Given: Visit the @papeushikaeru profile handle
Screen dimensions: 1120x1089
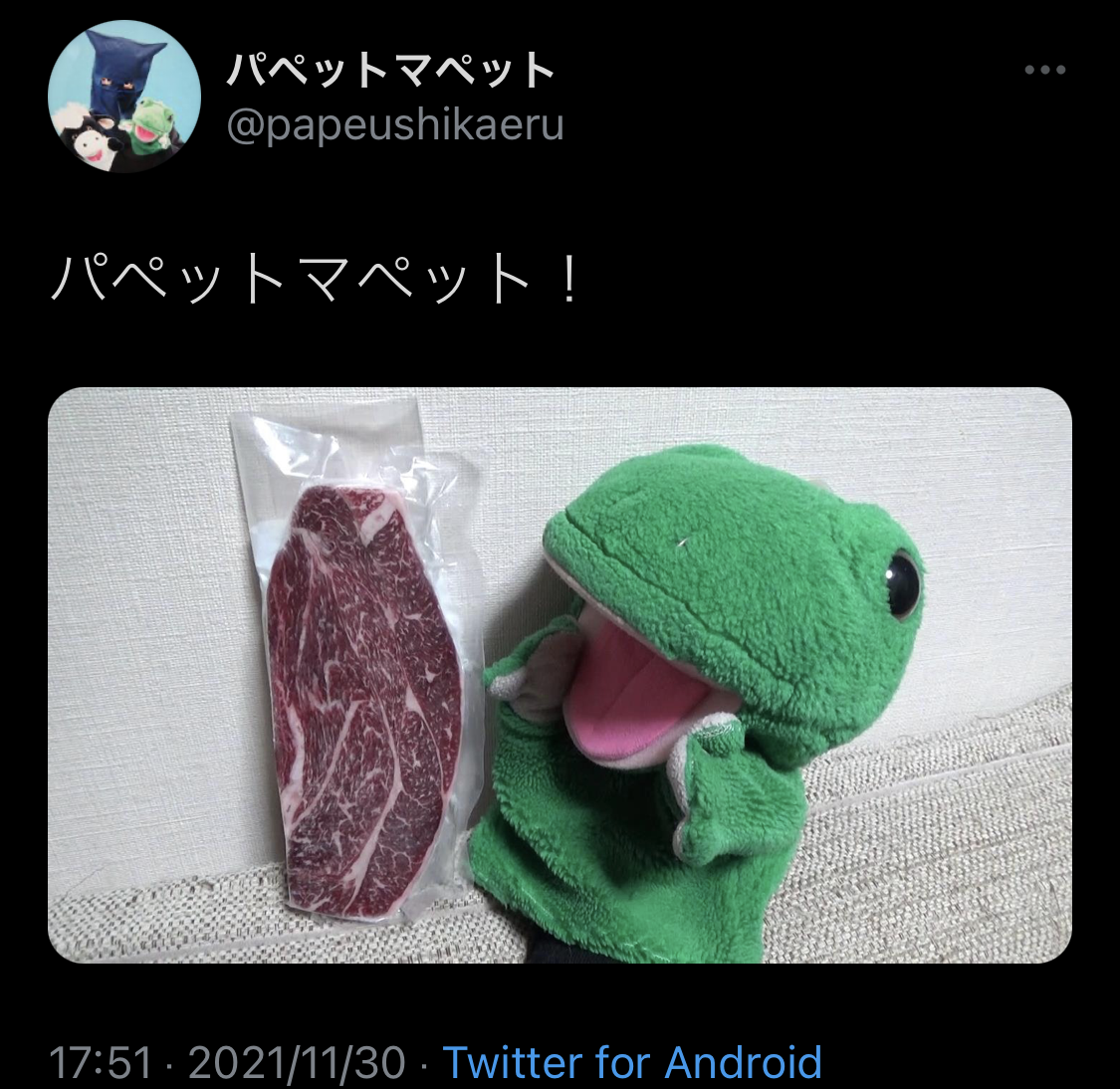Looking at the screenshot, I should tap(395, 125).
